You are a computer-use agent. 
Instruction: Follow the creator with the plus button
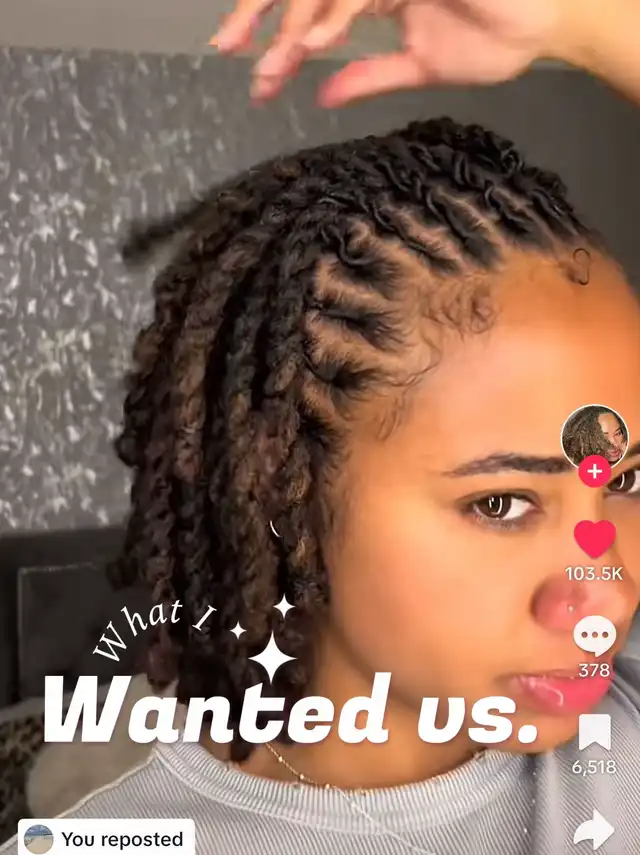pyautogui.click(x=594, y=472)
